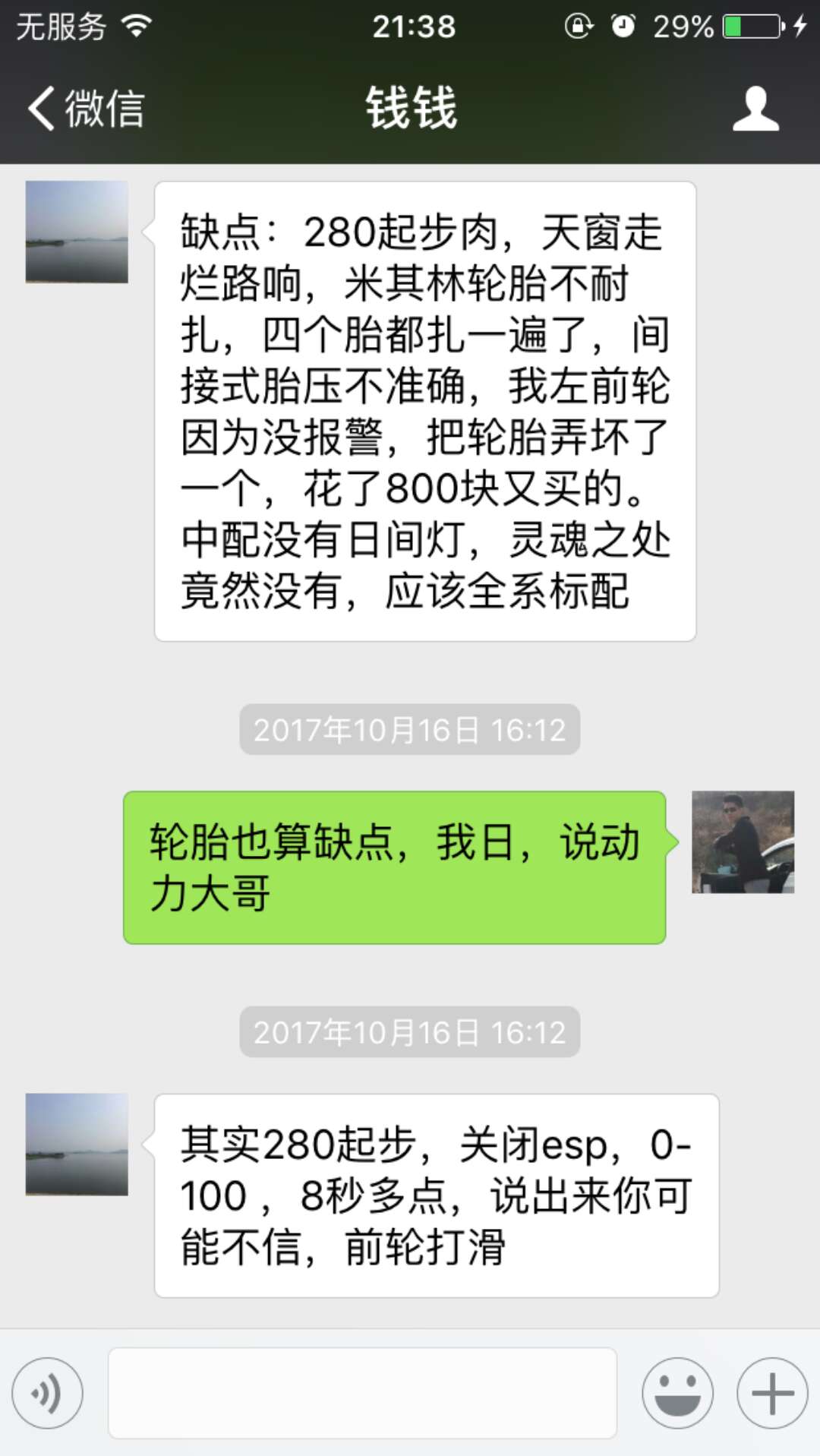Tap the Wi-Fi icon in the status bar
820x1456 pixels.
(x=137, y=25)
